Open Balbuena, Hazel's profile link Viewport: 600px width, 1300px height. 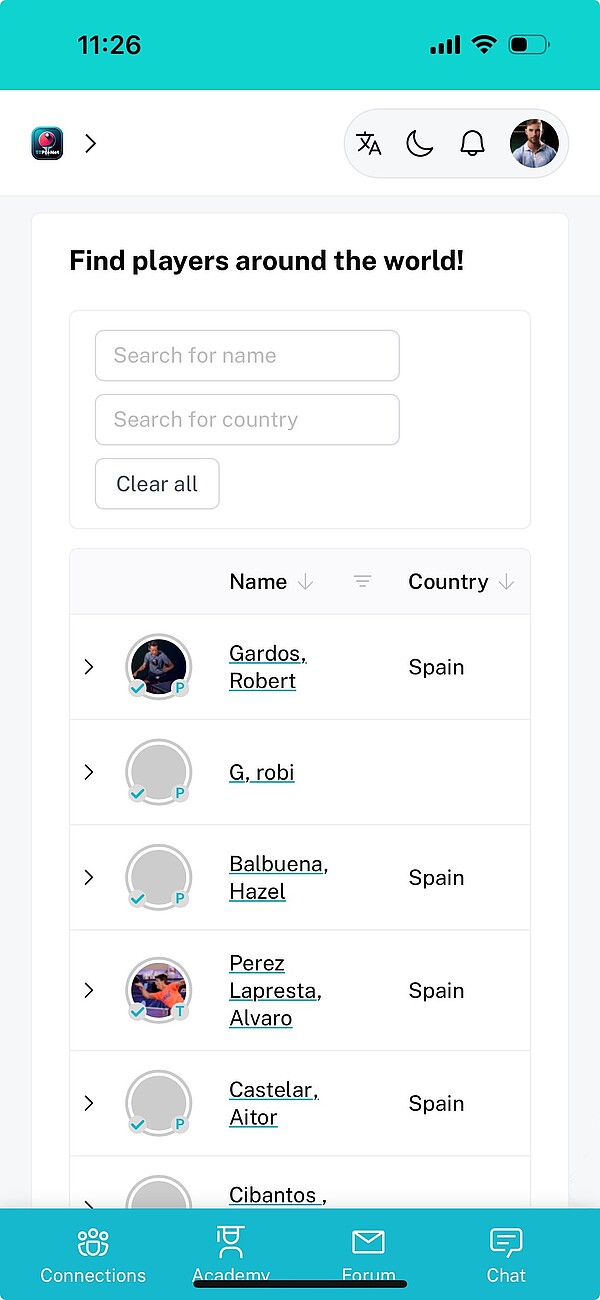click(279, 878)
